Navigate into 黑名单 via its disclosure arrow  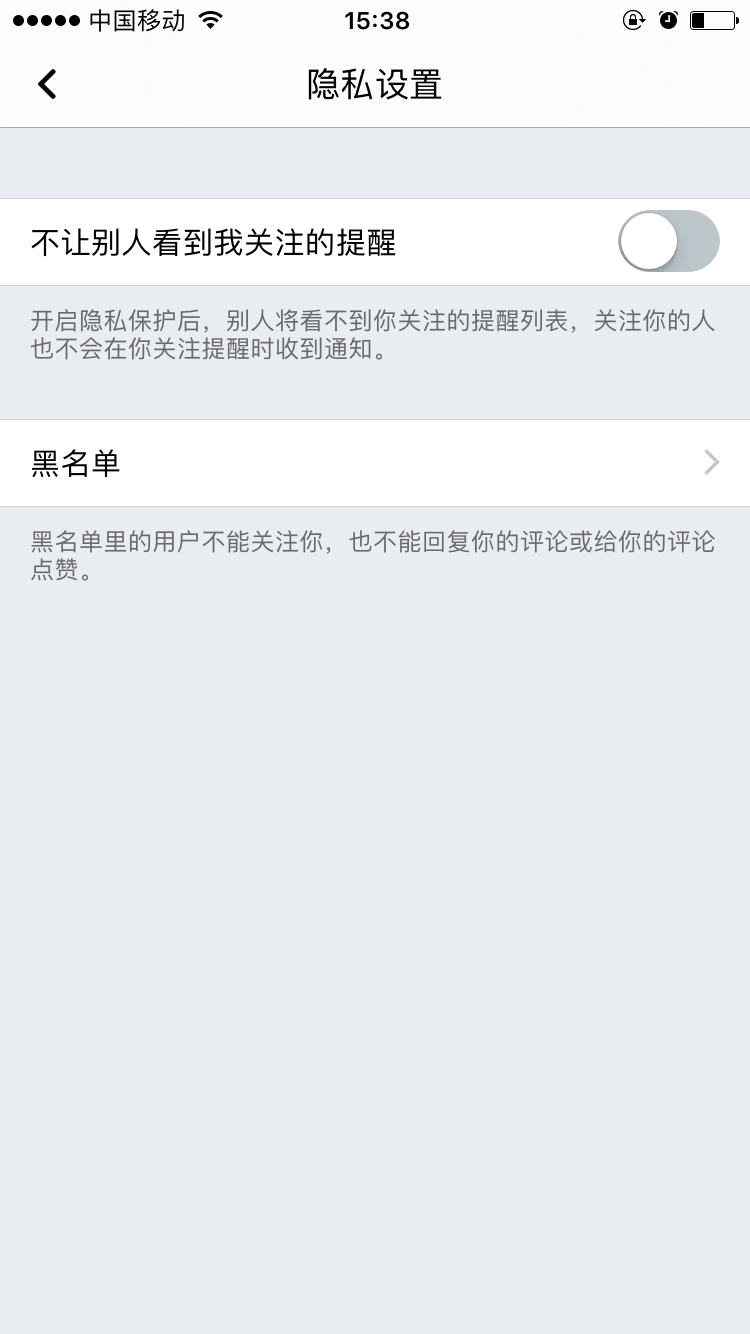[x=710, y=462]
